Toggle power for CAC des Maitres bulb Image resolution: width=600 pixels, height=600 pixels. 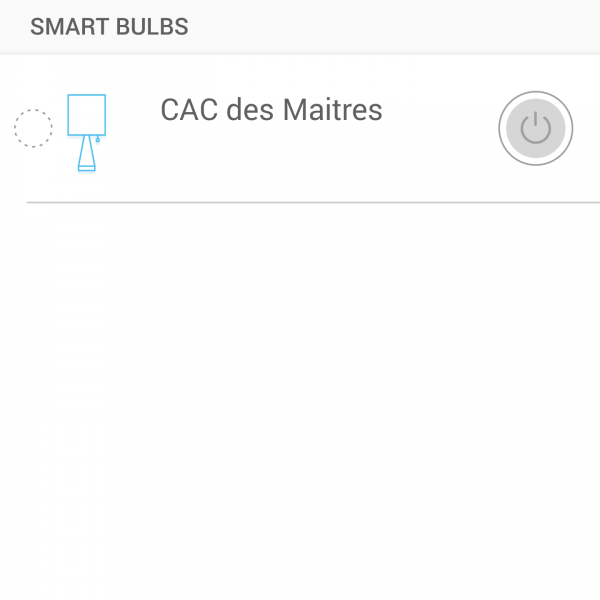(535, 128)
